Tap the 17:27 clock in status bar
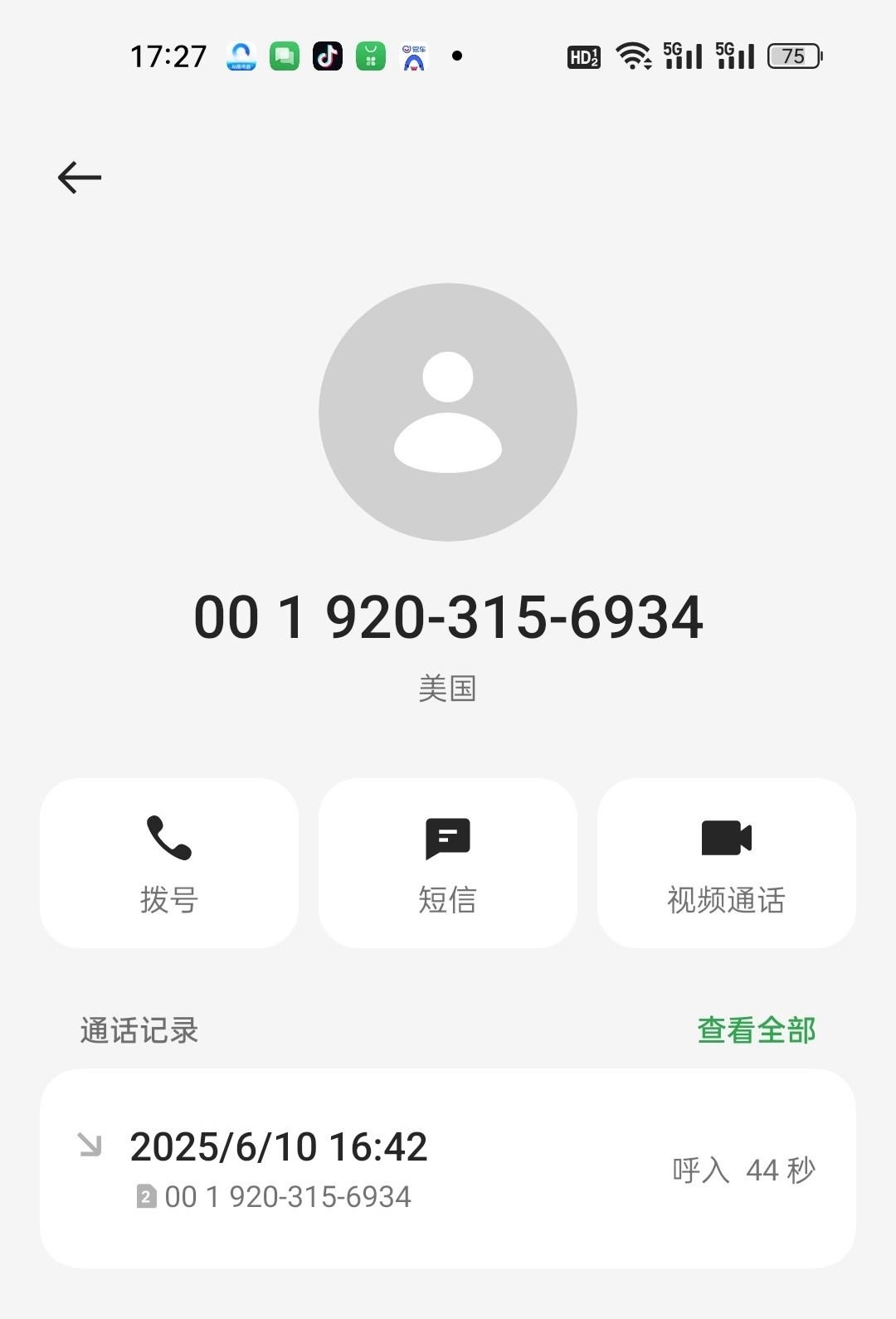This screenshot has width=896, height=1319. pyautogui.click(x=168, y=56)
